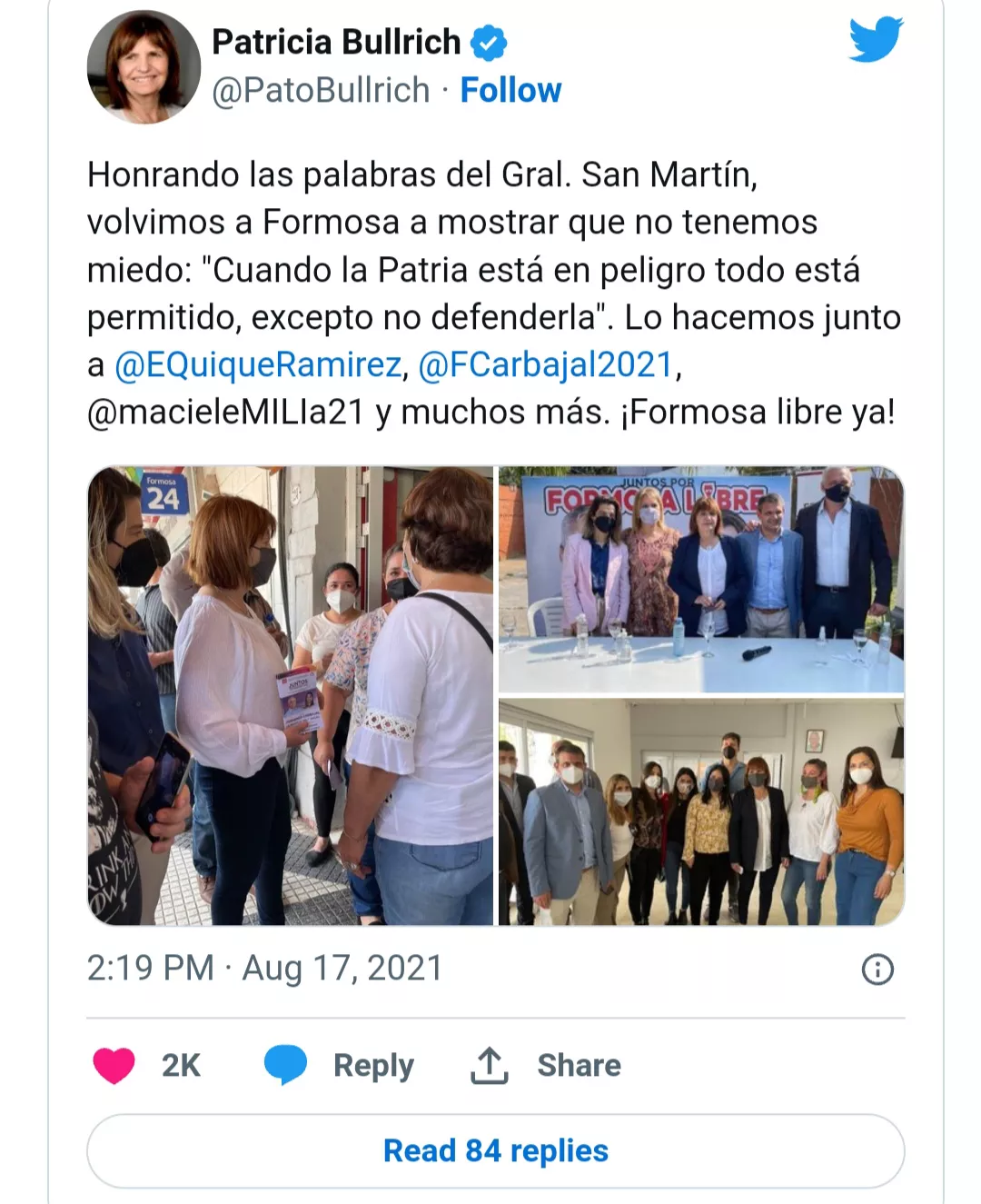Follow Patricia Bullrich's account
The width and height of the screenshot is (981, 1204).
tap(510, 90)
